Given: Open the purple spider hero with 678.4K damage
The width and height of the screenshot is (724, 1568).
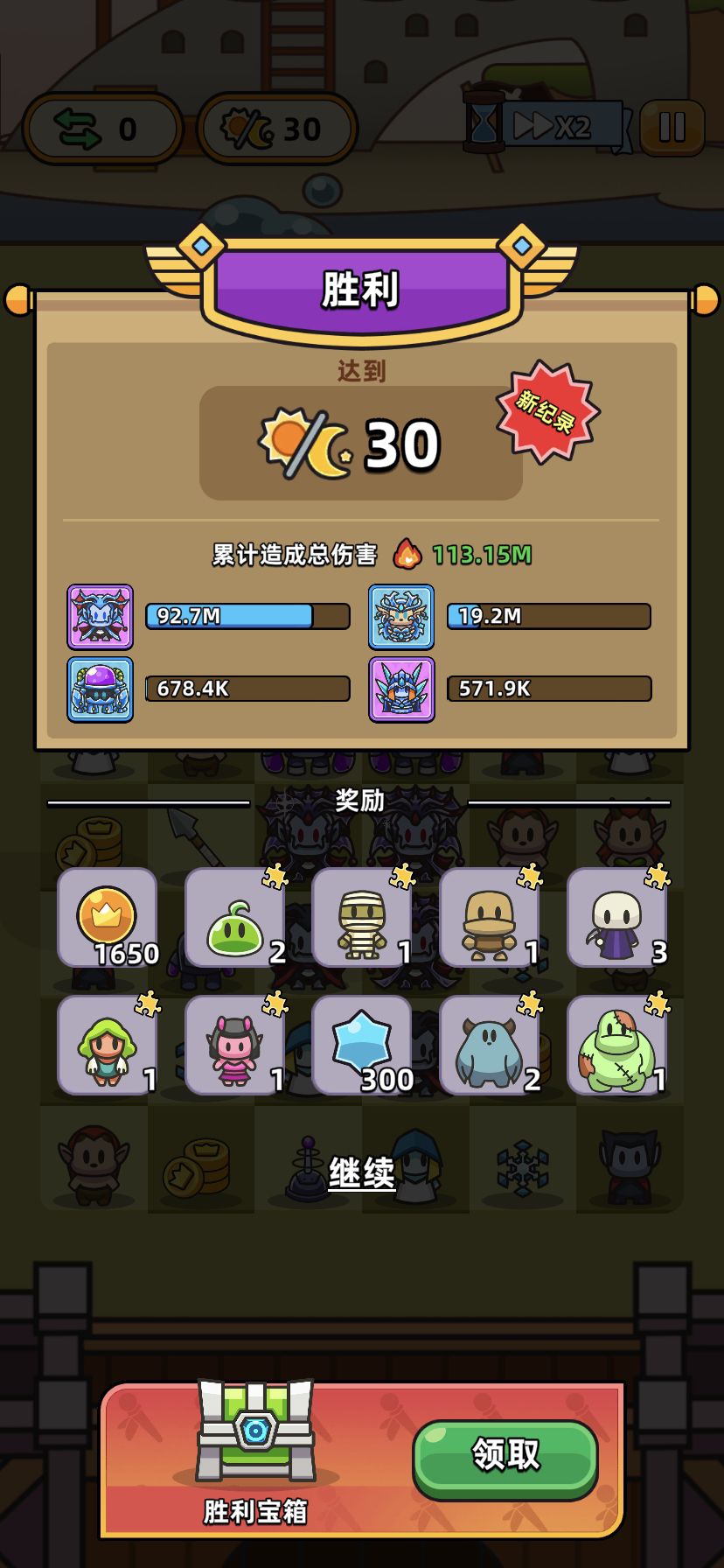Looking at the screenshot, I should tap(101, 689).
